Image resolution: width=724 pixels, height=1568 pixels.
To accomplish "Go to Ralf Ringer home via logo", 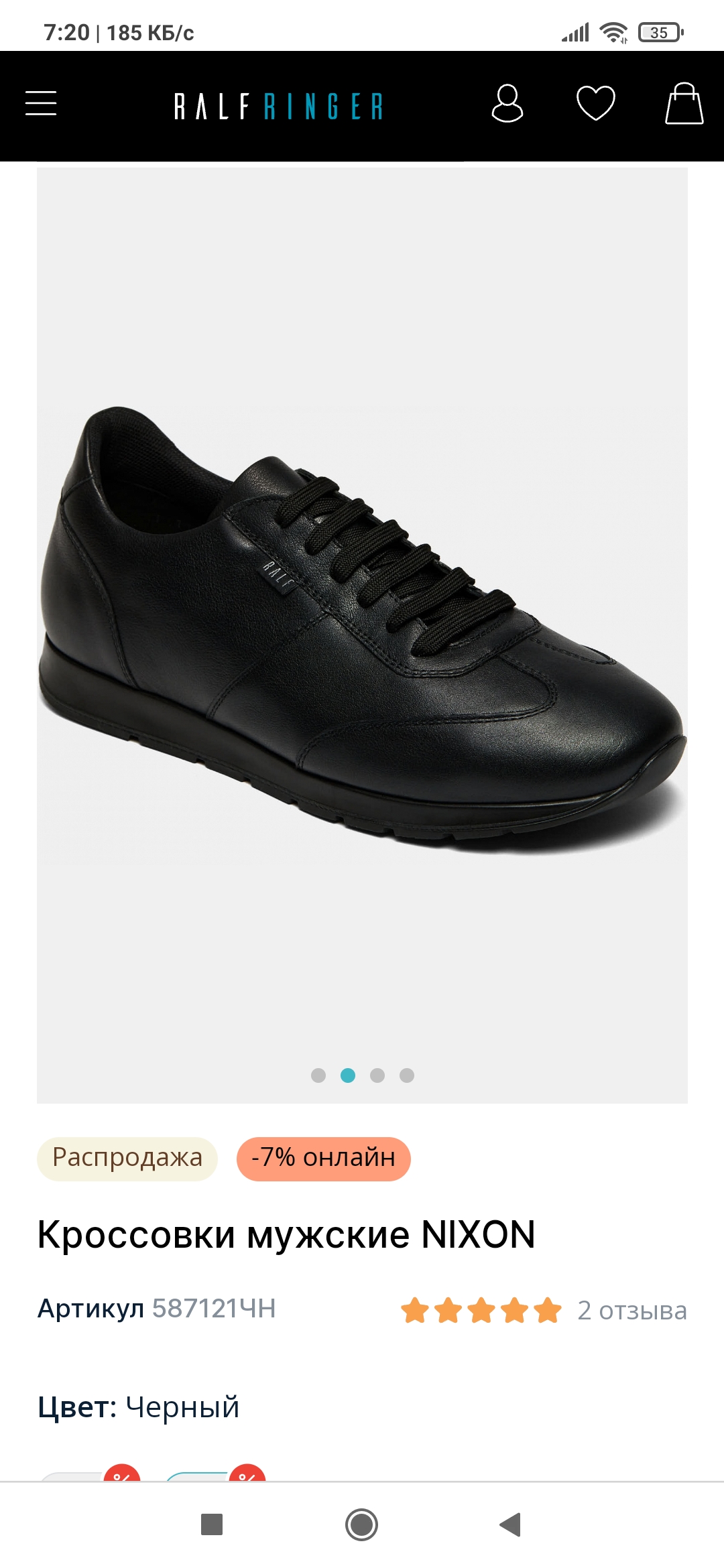I will [x=278, y=106].
